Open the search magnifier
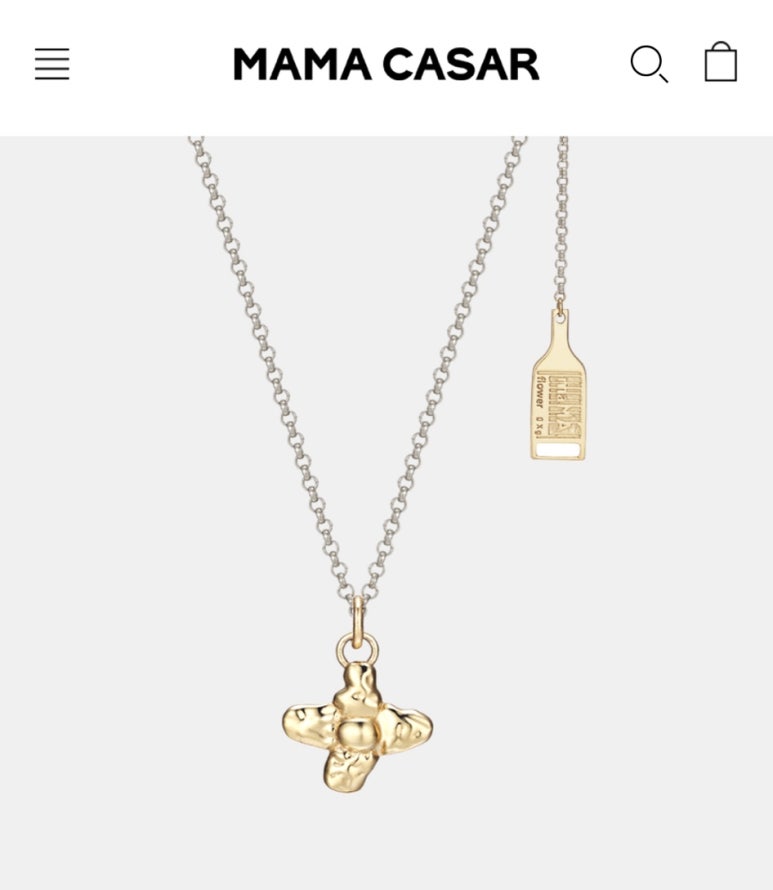Image resolution: width=773 pixels, height=890 pixels. point(648,64)
